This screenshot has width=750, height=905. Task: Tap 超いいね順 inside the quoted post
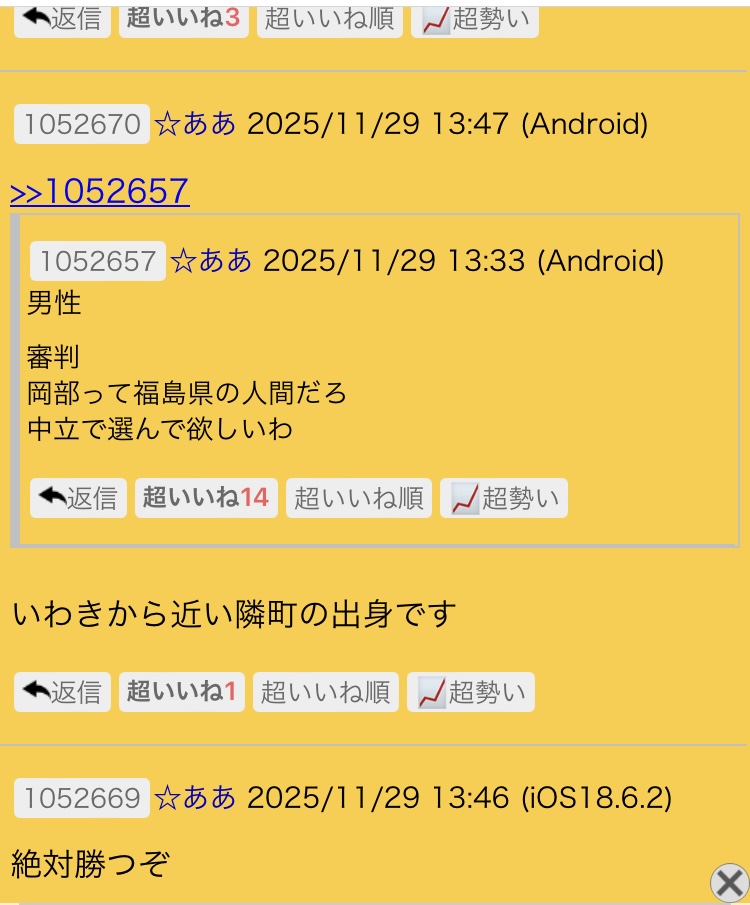358,498
